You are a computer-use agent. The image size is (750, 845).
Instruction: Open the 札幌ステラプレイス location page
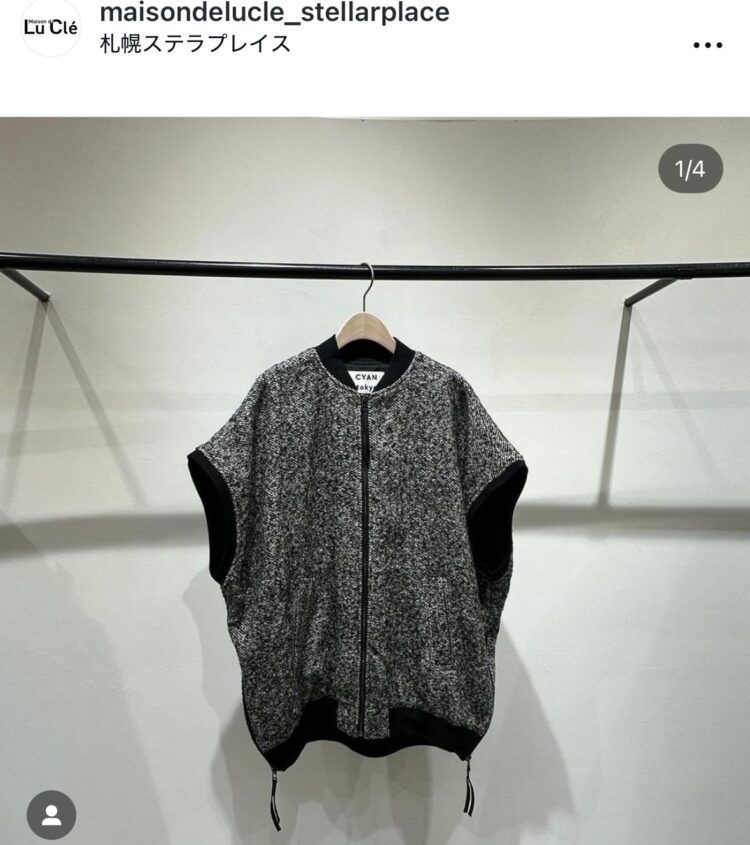coord(196,44)
